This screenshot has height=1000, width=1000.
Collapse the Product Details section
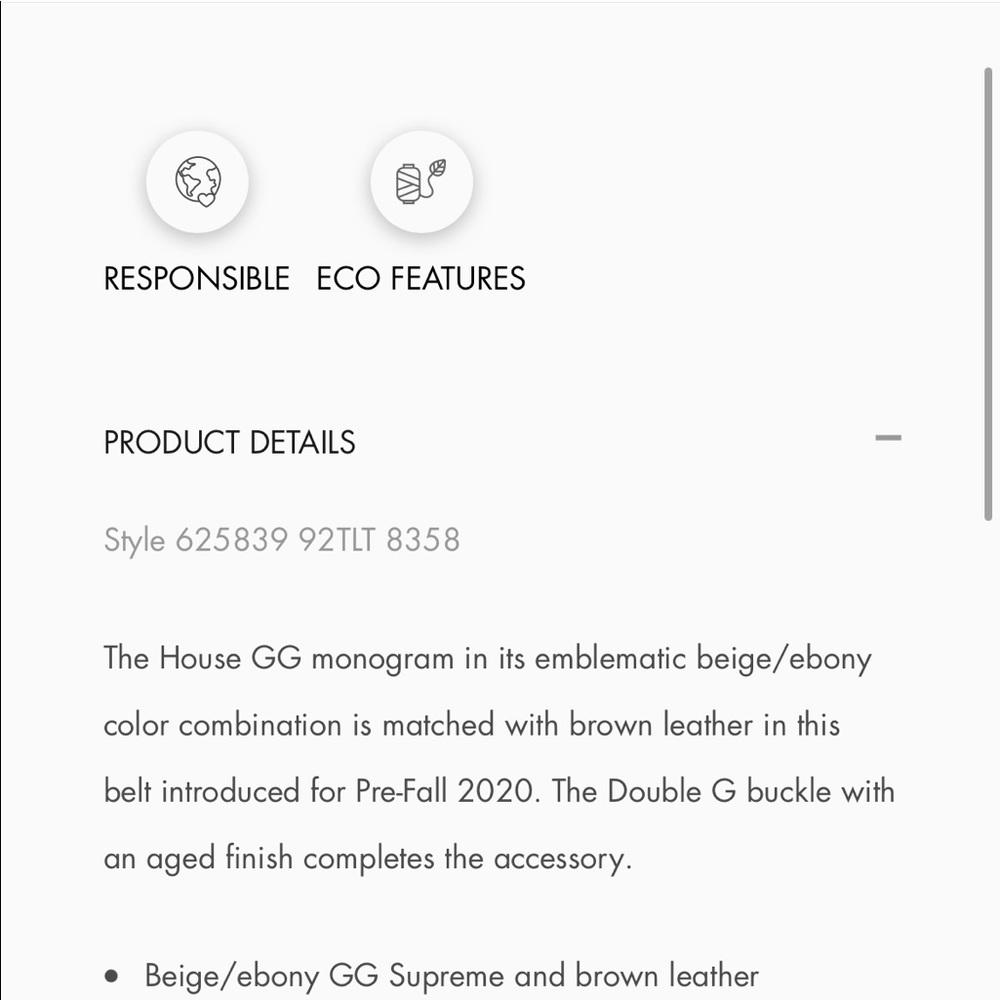(x=887, y=438)
